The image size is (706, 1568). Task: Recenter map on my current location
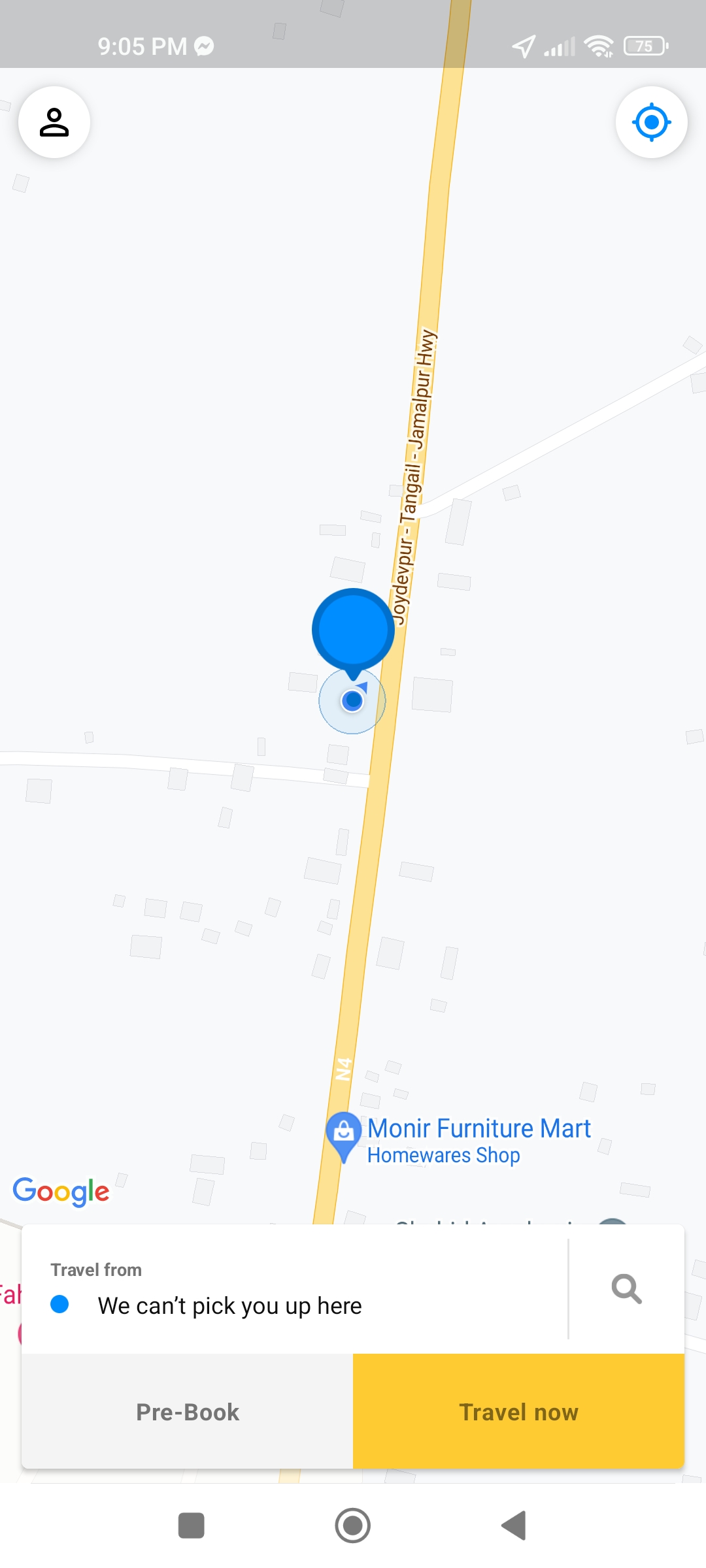coord(651,122)
